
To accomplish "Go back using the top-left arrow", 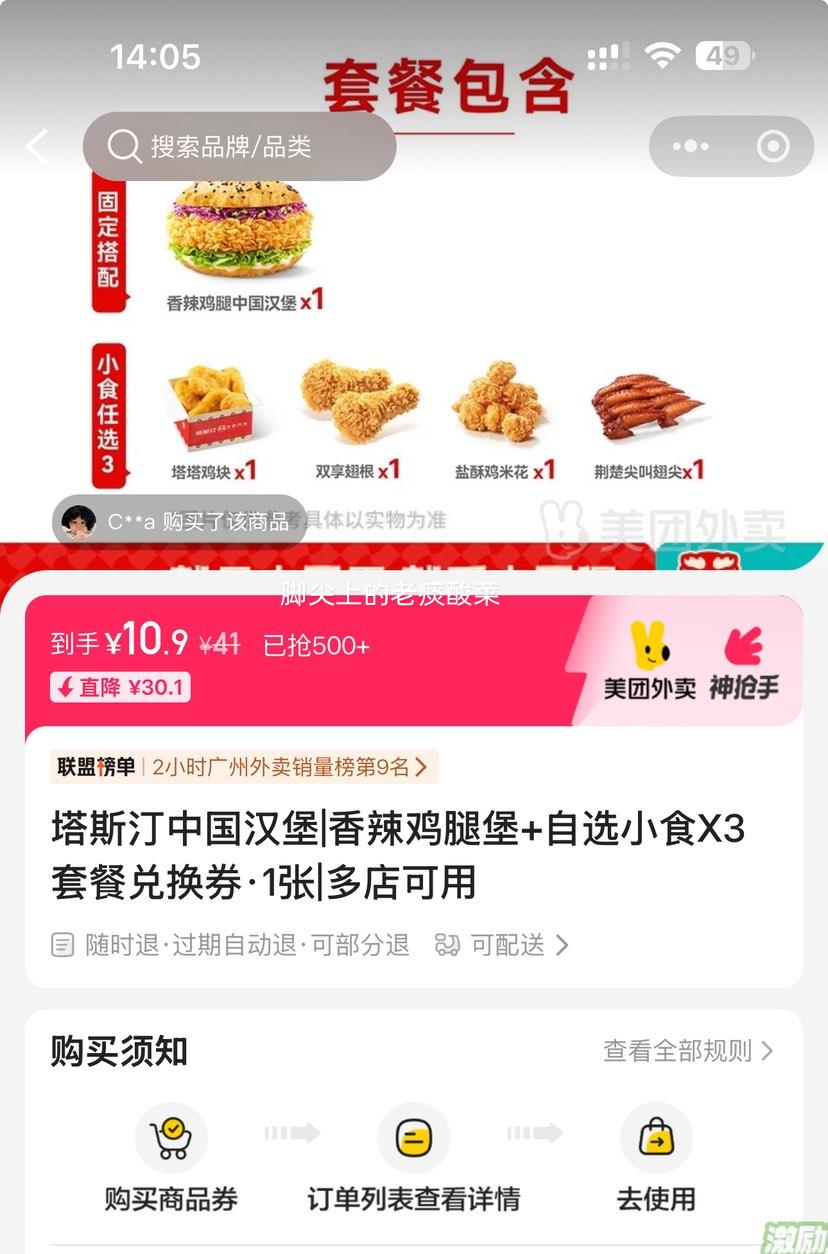I will click(x=37, y=147).
